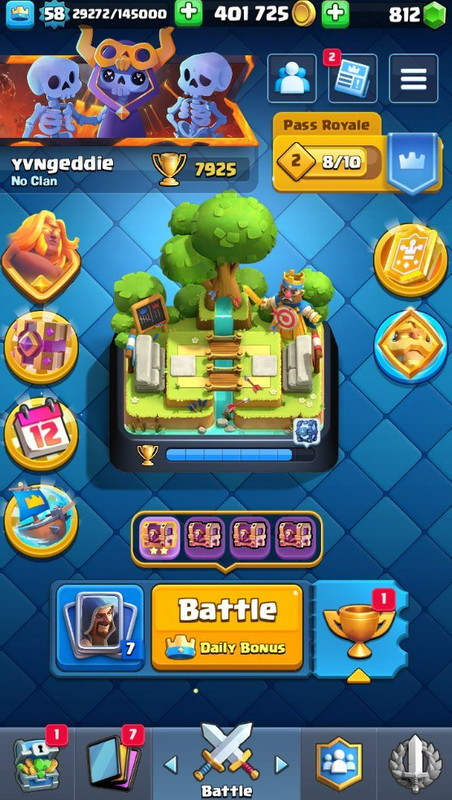Open the trophy road game mode selector
Screen dimensions: 452x800
(361, 631)
